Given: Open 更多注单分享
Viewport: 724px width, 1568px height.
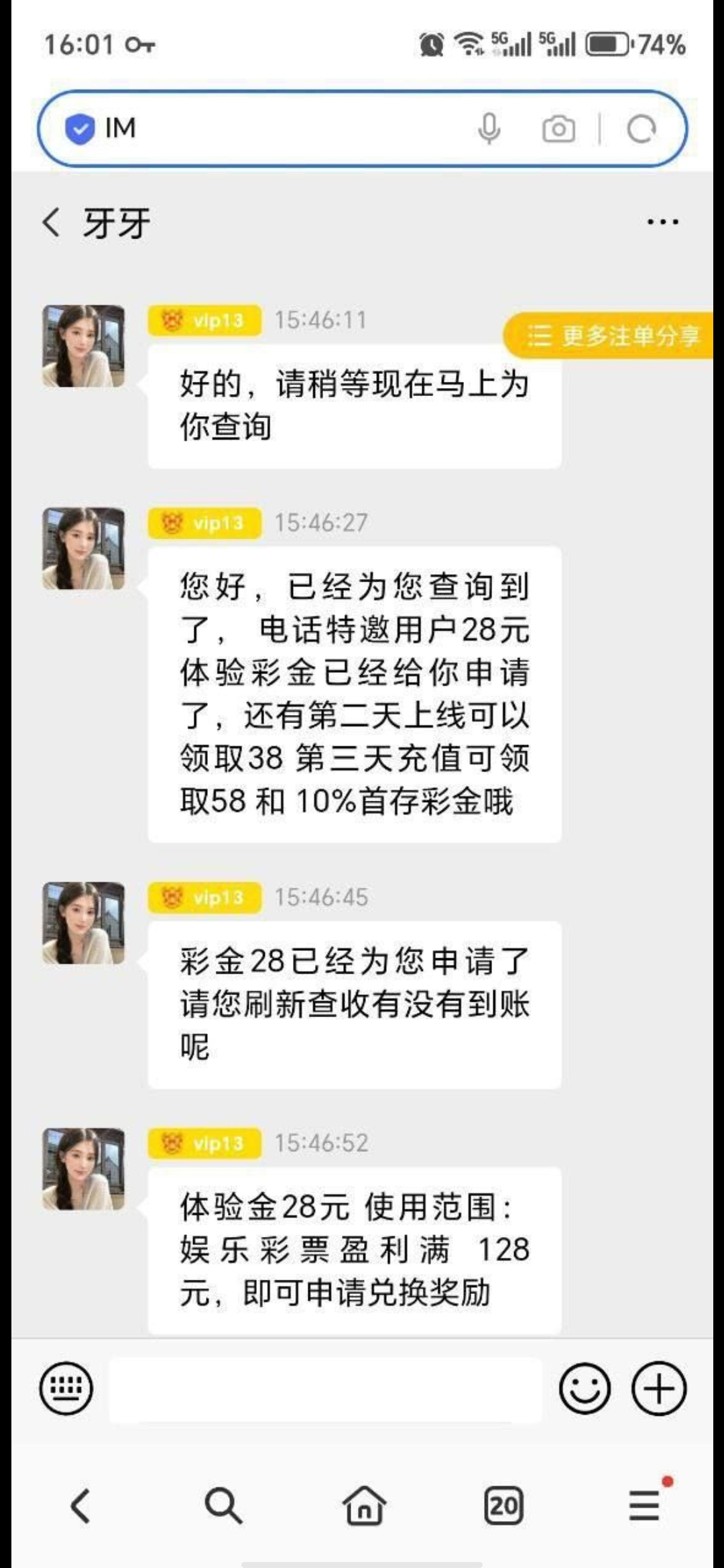Looking at the screenshot, I should coord(611,335).
